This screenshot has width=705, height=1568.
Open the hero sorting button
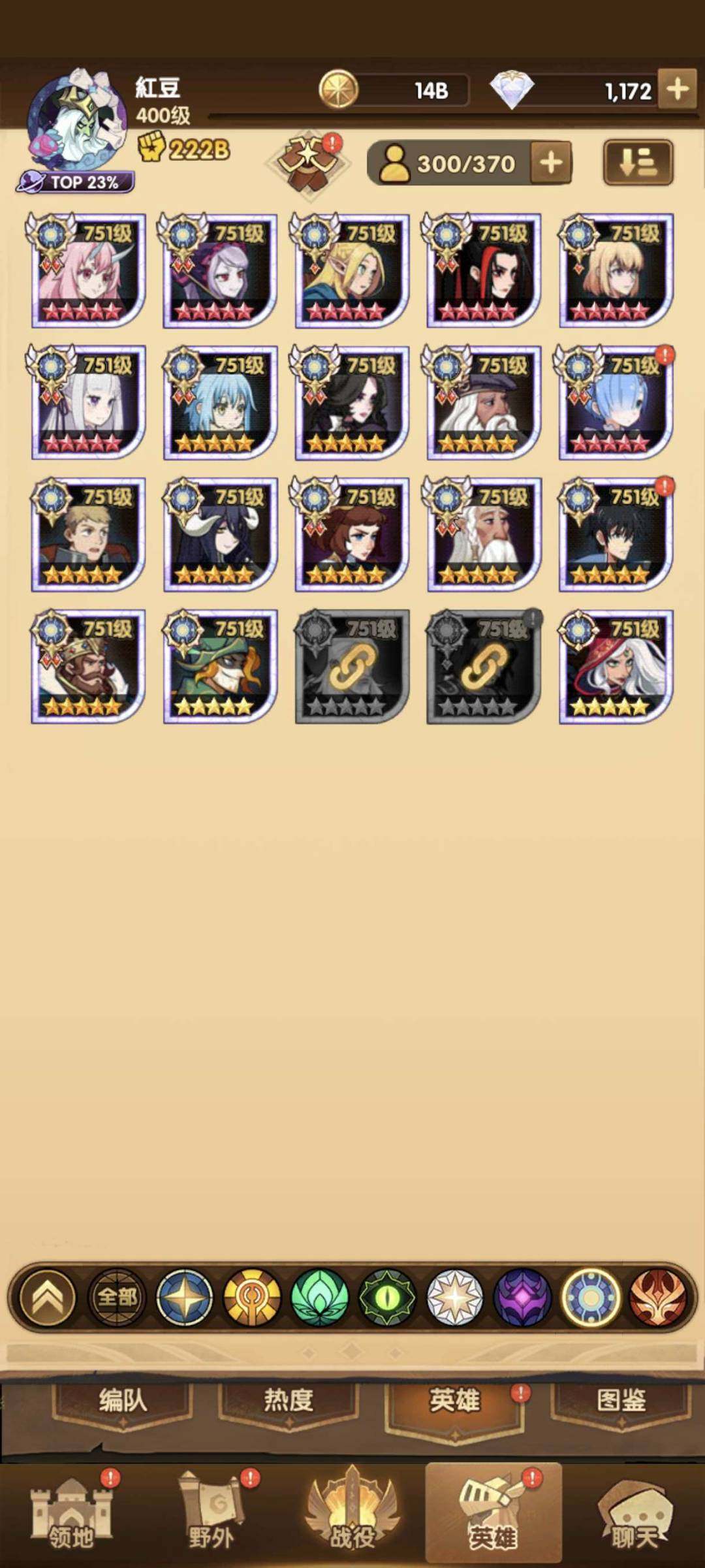[x=637, y=163]
